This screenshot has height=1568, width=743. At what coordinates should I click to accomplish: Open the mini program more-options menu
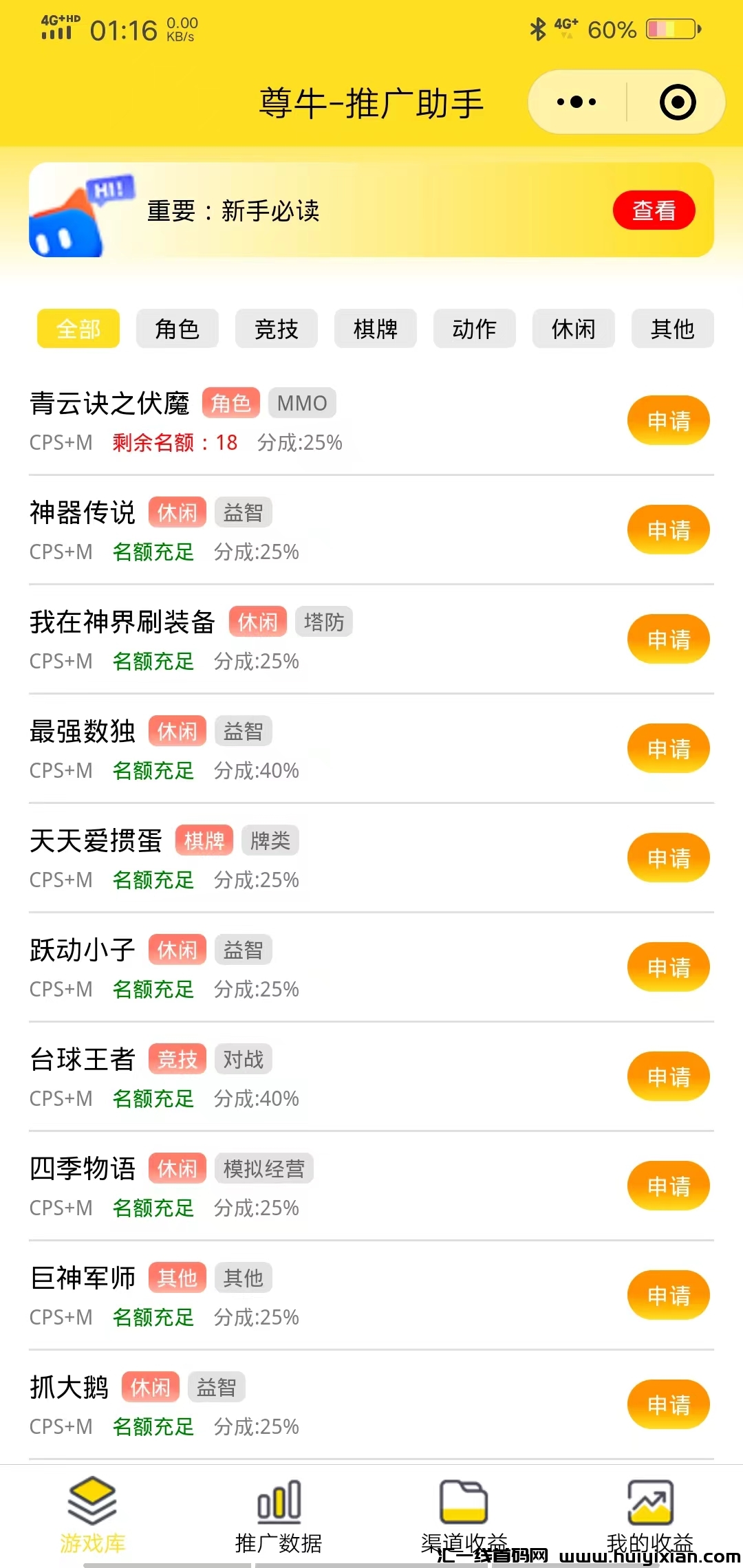(577, 102)
